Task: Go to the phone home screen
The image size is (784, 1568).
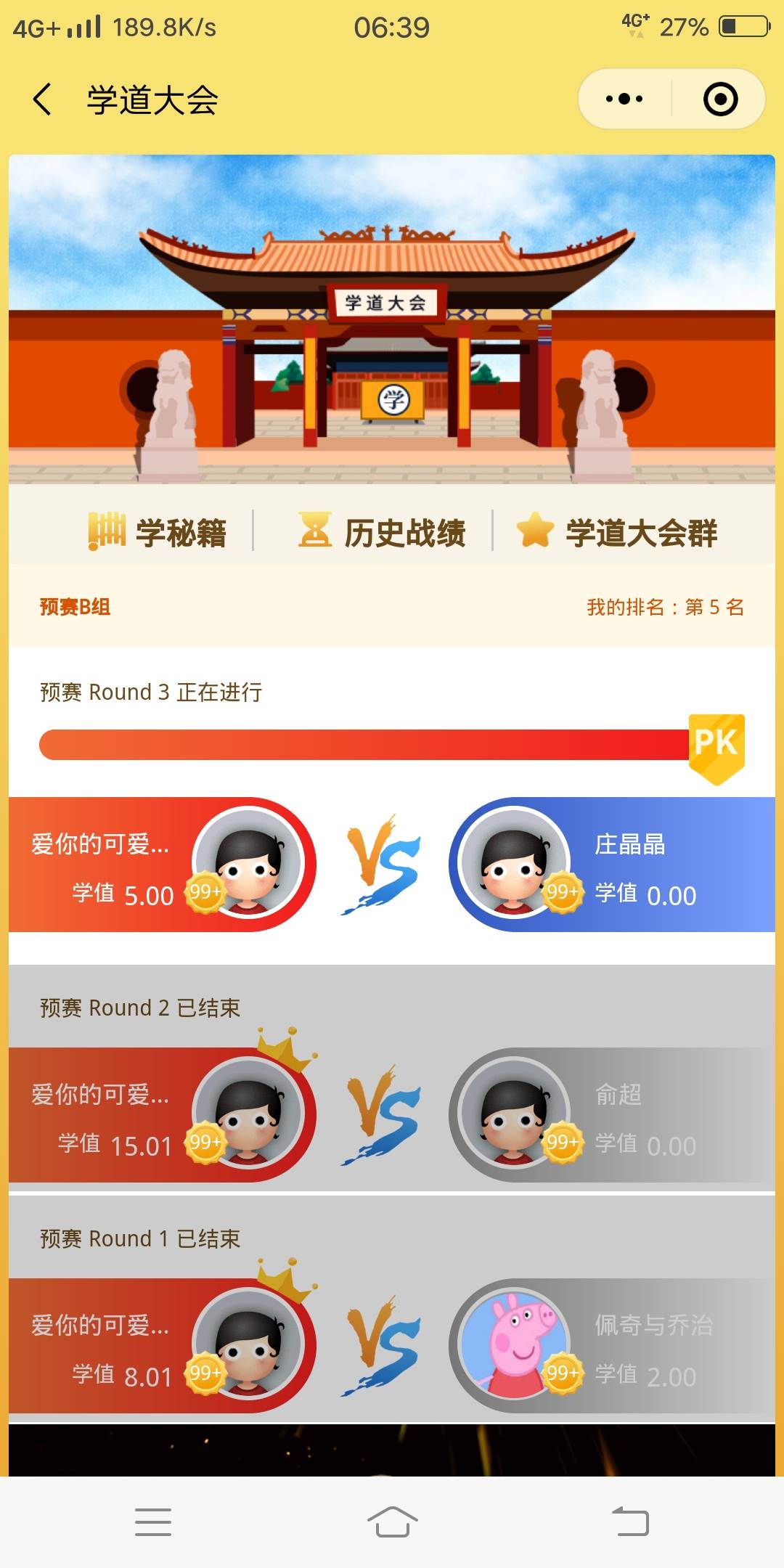Action: point(392,1522)
